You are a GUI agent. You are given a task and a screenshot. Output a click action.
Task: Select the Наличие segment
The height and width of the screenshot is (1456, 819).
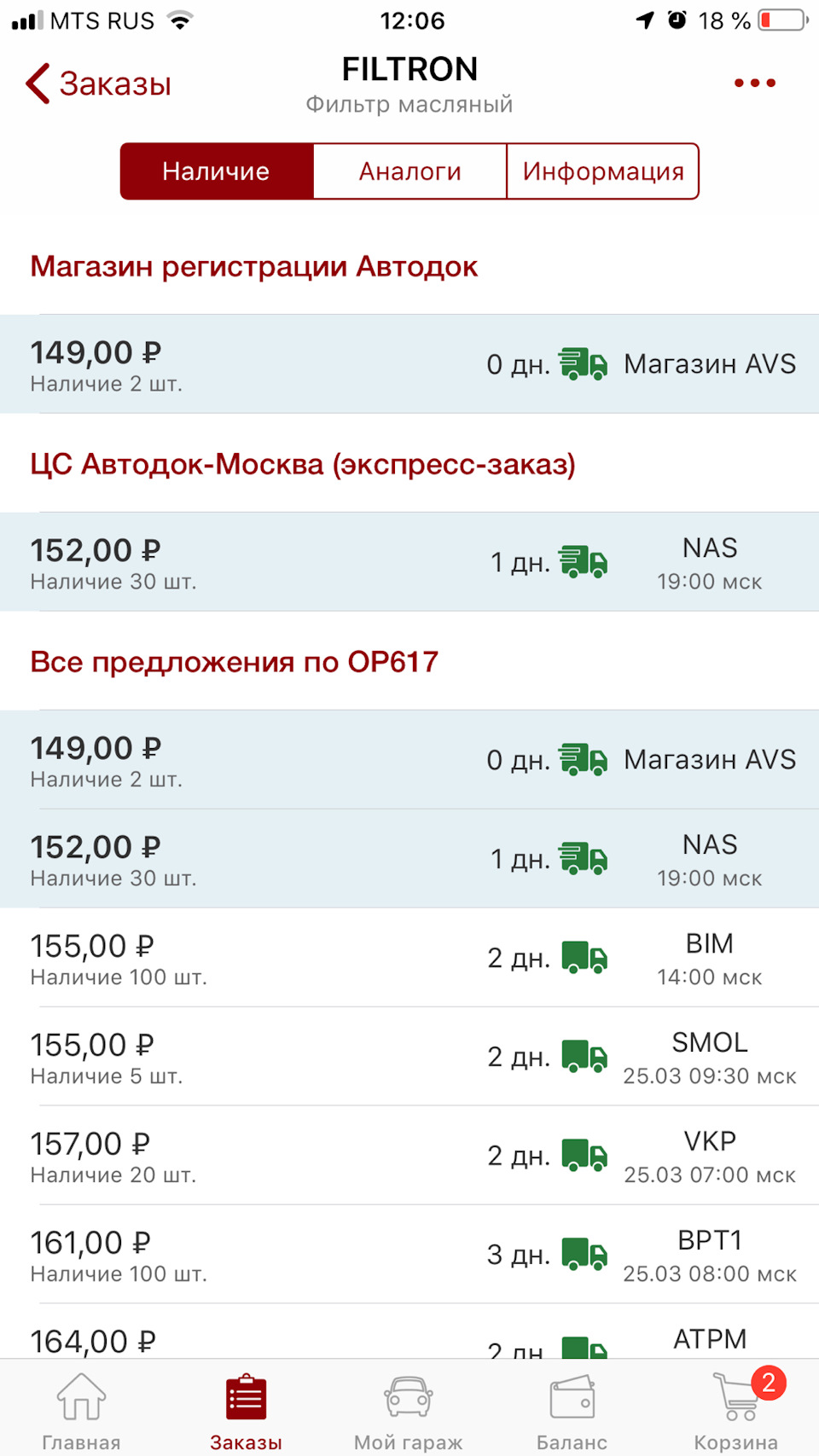point(217,171)
